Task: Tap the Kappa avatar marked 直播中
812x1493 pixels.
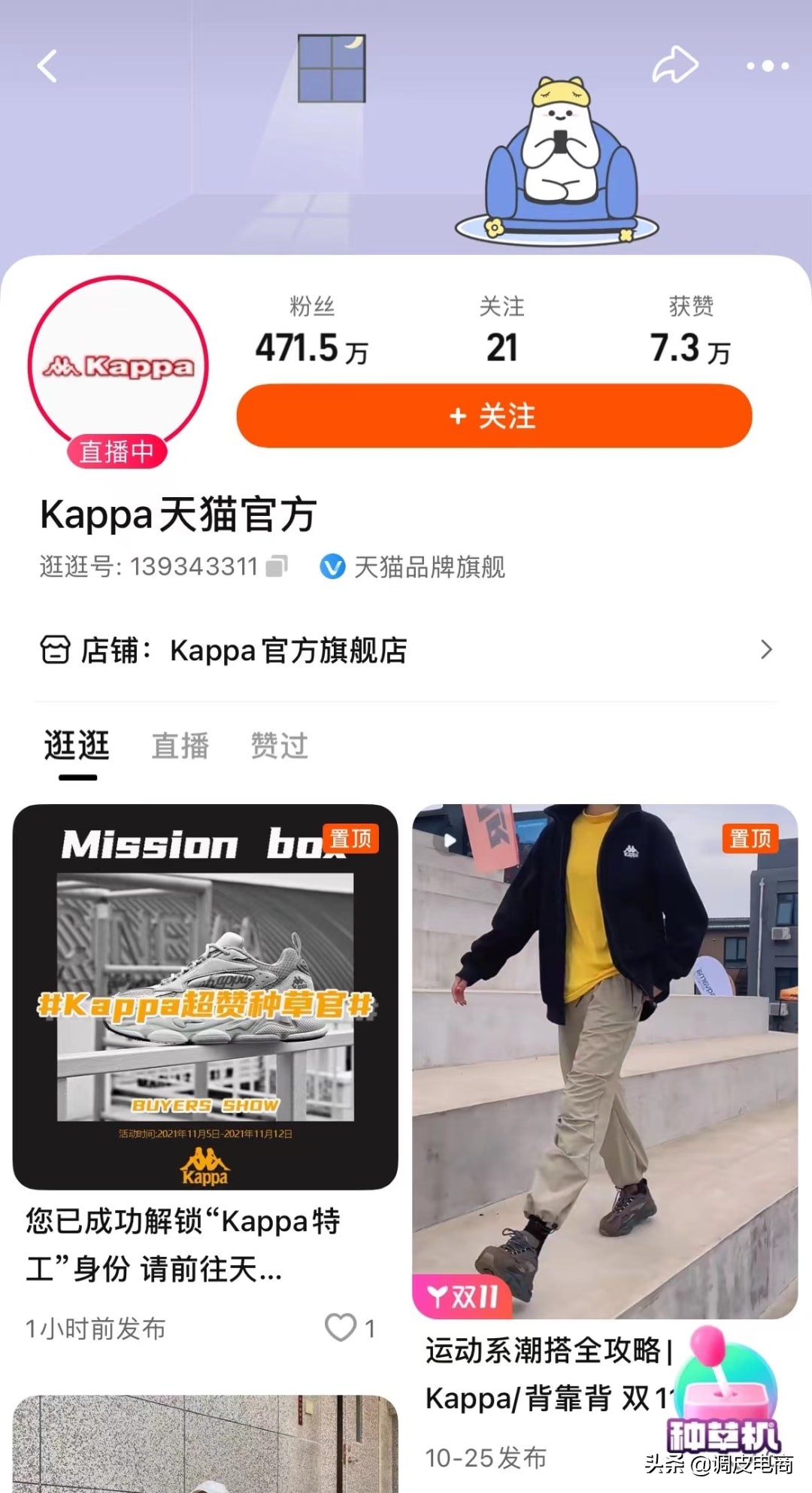Action: 118,367
